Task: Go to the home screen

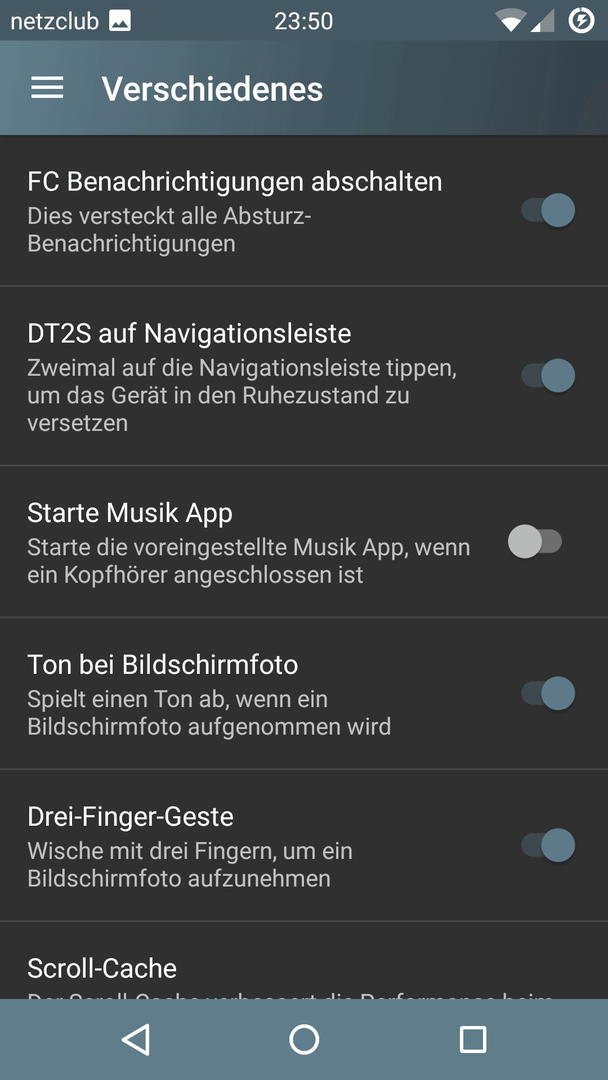Action: (304, 1039)
